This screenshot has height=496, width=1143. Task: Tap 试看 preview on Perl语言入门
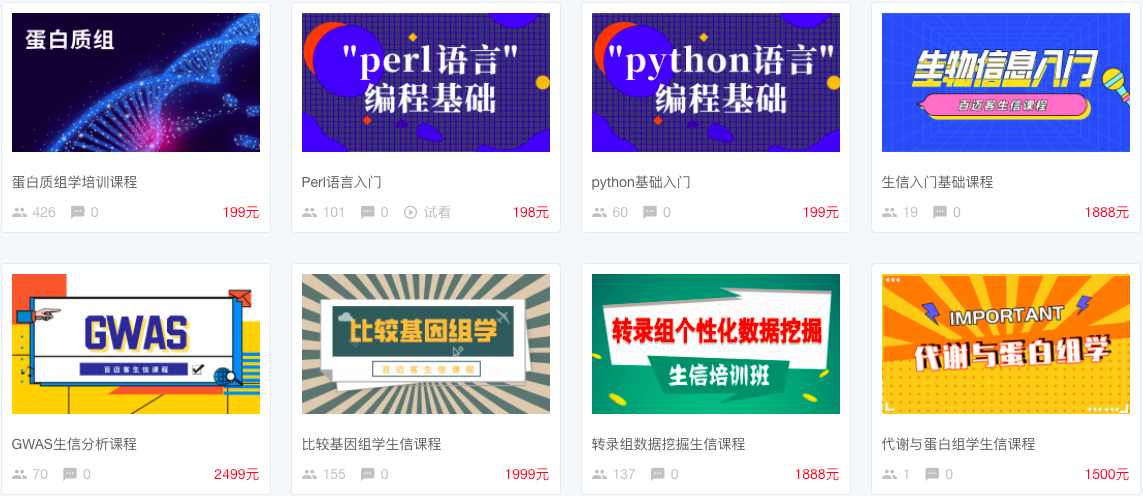pos(427,212)
